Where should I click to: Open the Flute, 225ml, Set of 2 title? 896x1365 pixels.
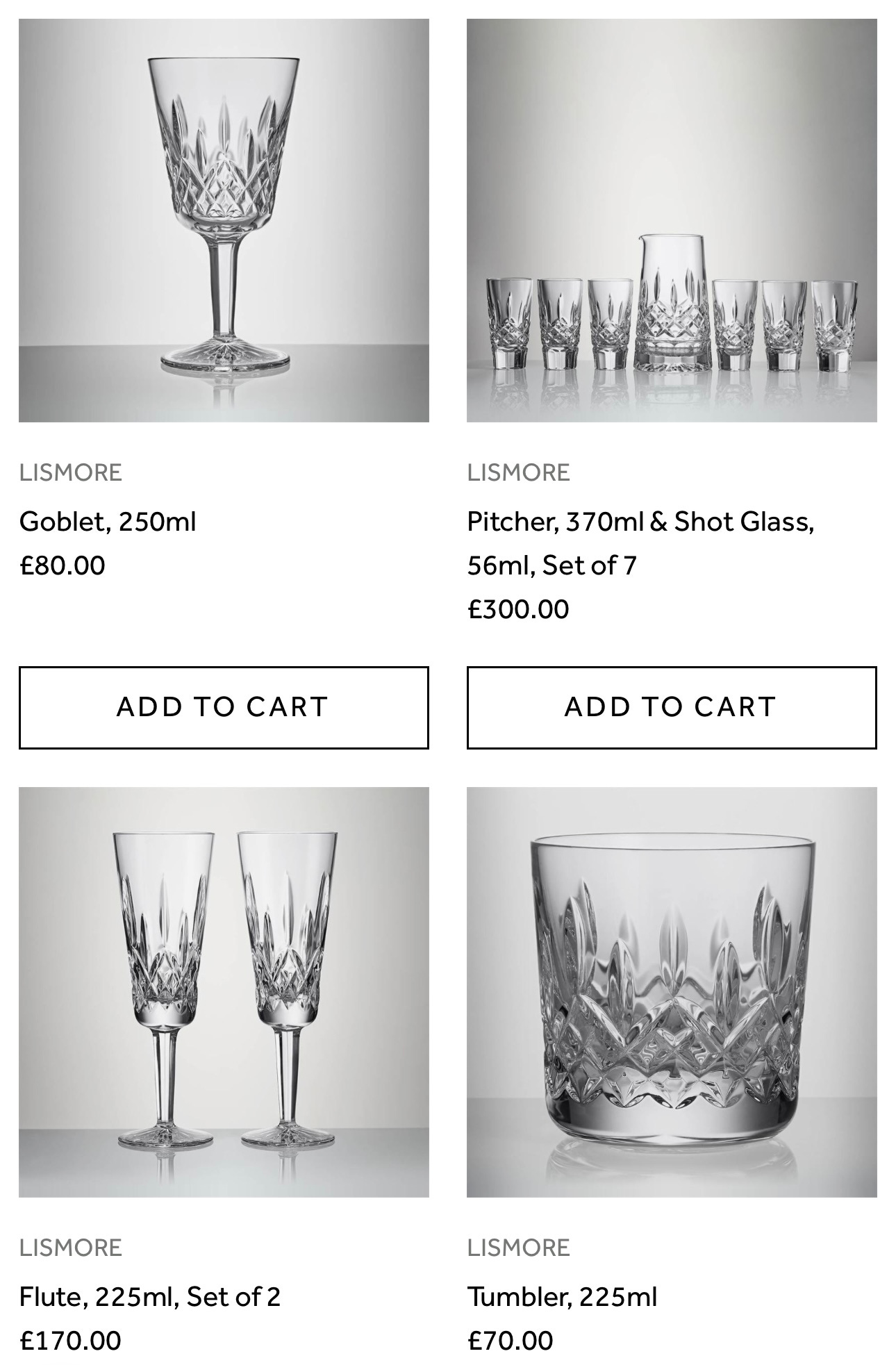coord(149,1297)
